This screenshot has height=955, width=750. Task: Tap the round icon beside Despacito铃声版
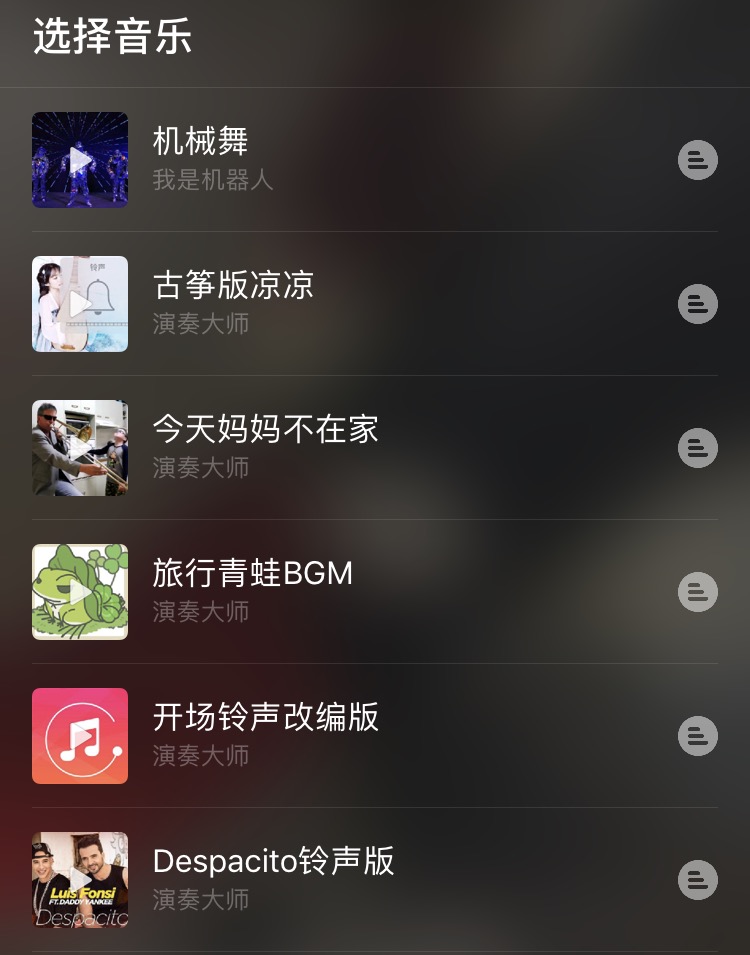tap(698, 880)
